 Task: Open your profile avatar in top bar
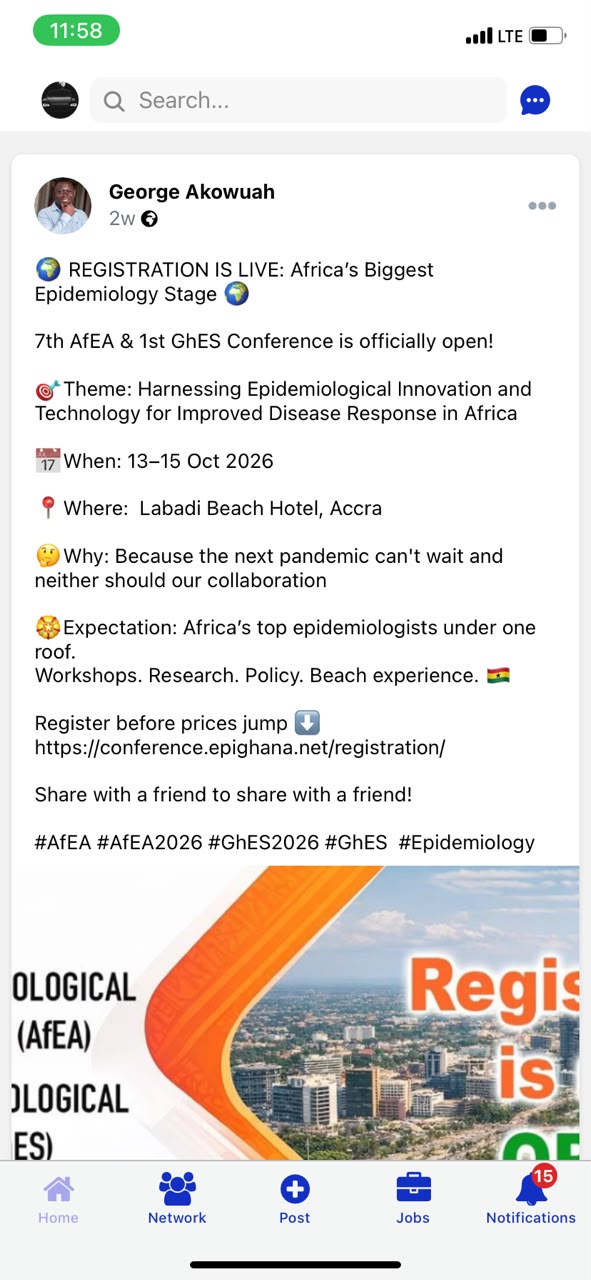60,100
